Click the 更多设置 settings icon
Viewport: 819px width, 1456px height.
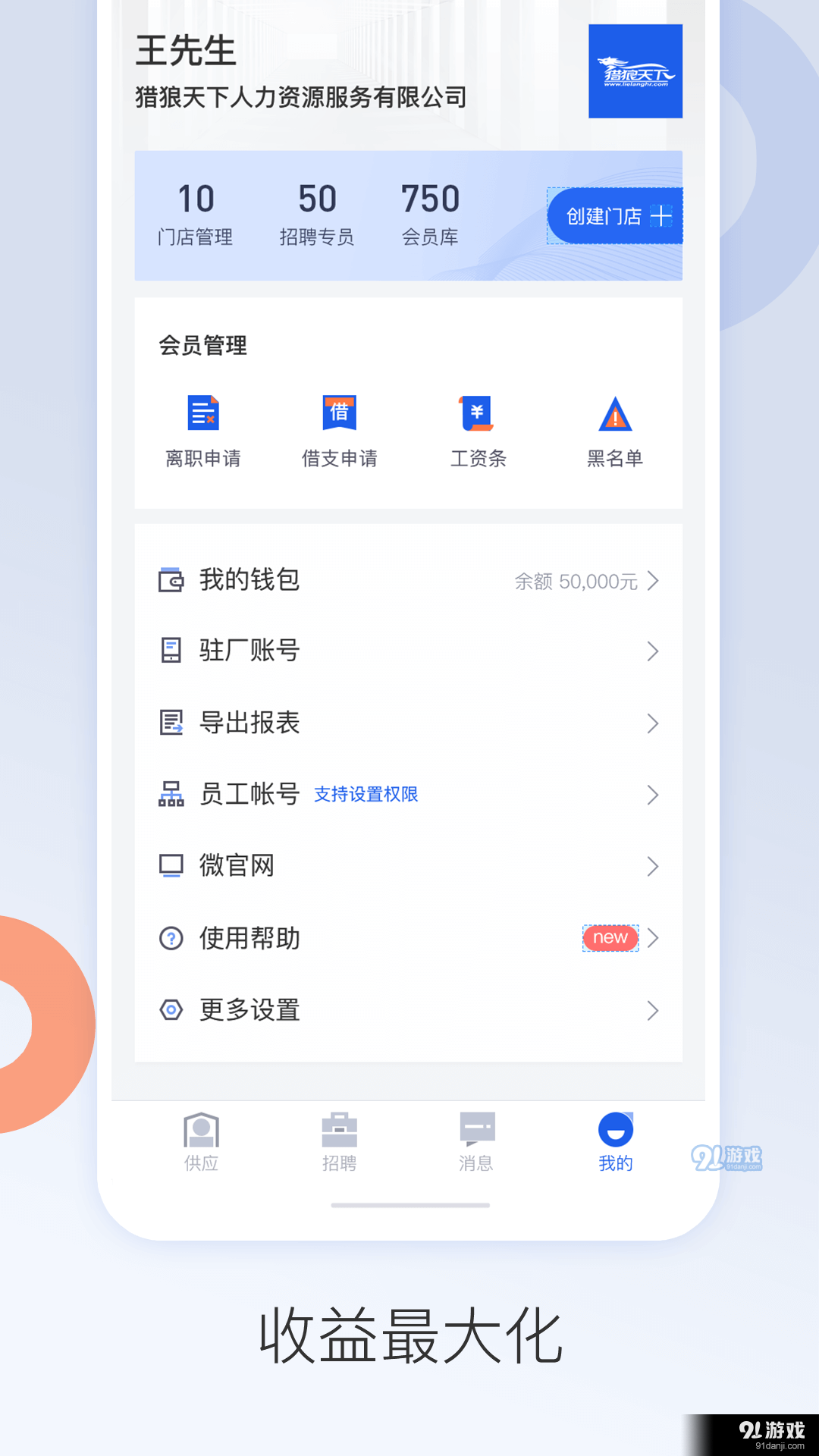pos(171,1010)
